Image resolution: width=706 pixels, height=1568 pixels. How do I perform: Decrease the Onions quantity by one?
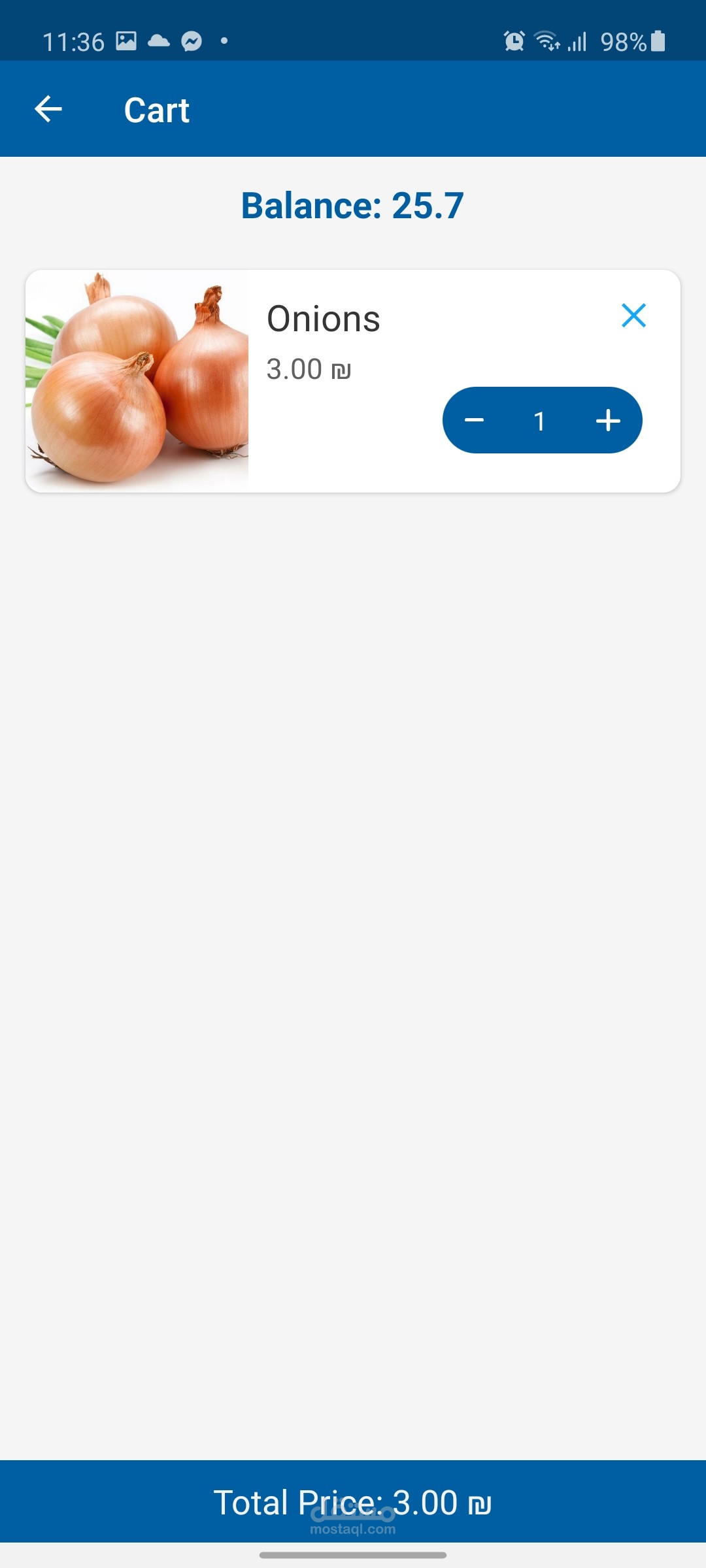coord(475,420)
